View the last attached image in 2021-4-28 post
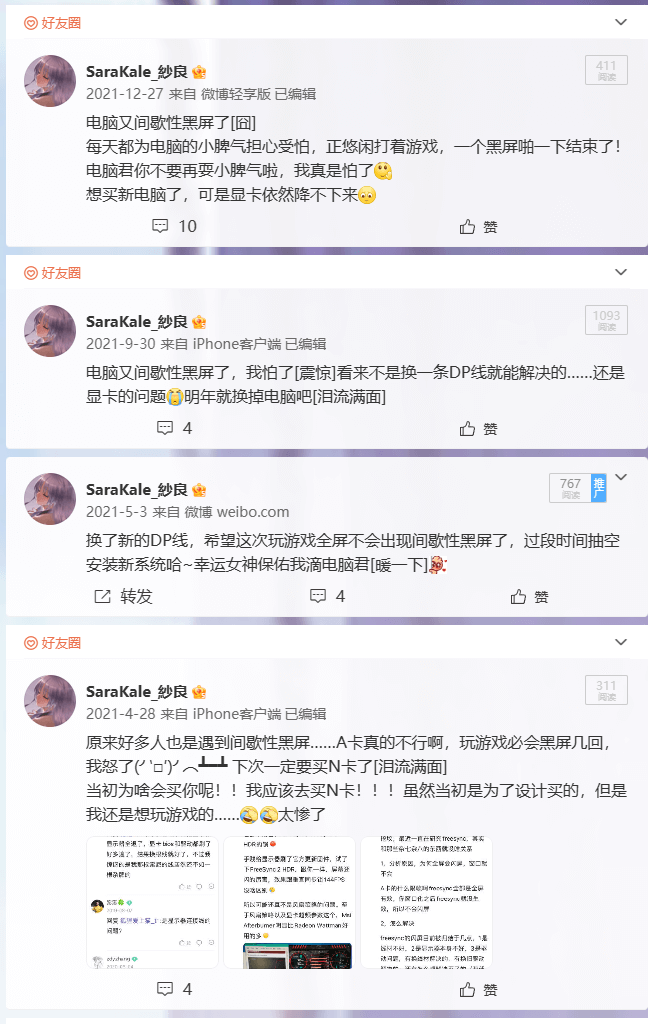Image resolution: width=648 pixels, height=1024 pixels. pyautogui.click(x=426, y=903)
